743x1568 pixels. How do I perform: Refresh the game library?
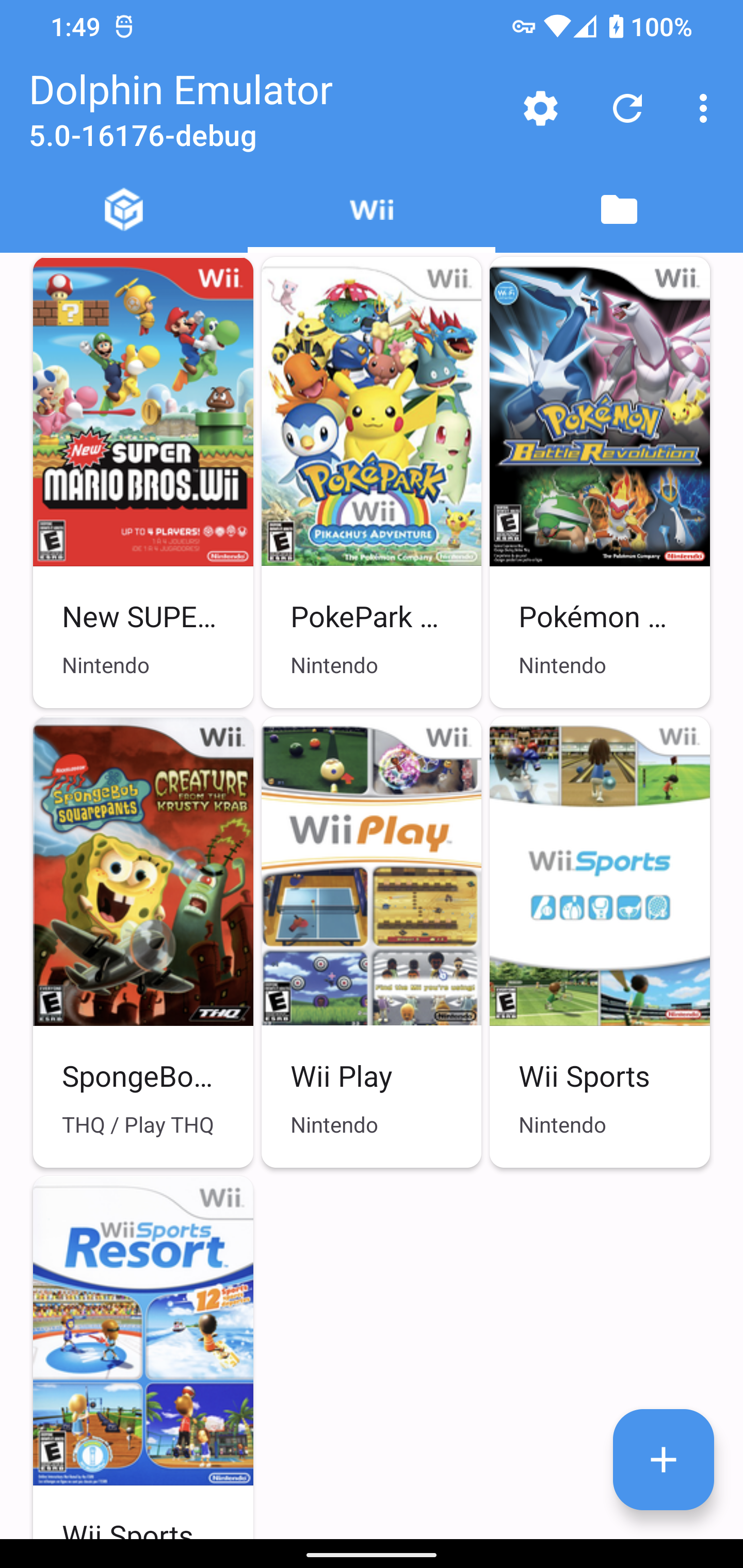[627, 109]
